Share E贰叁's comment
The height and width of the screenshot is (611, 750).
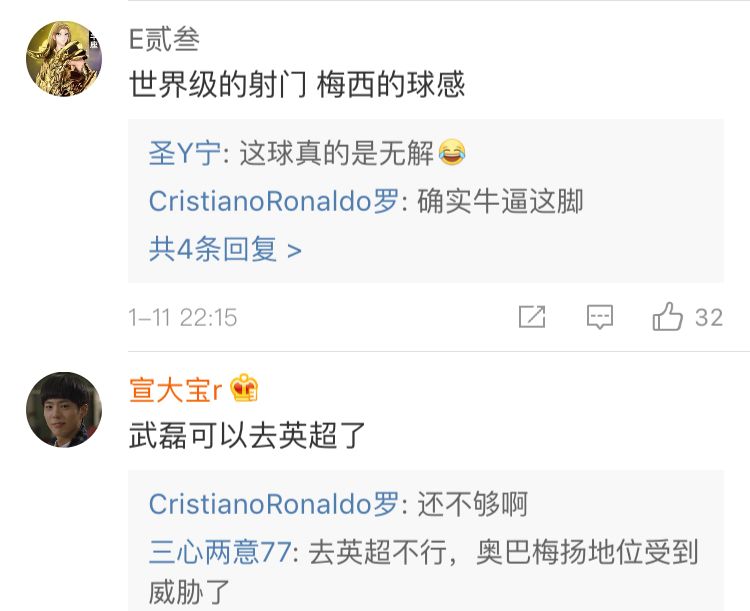click(x=532, y=318)
